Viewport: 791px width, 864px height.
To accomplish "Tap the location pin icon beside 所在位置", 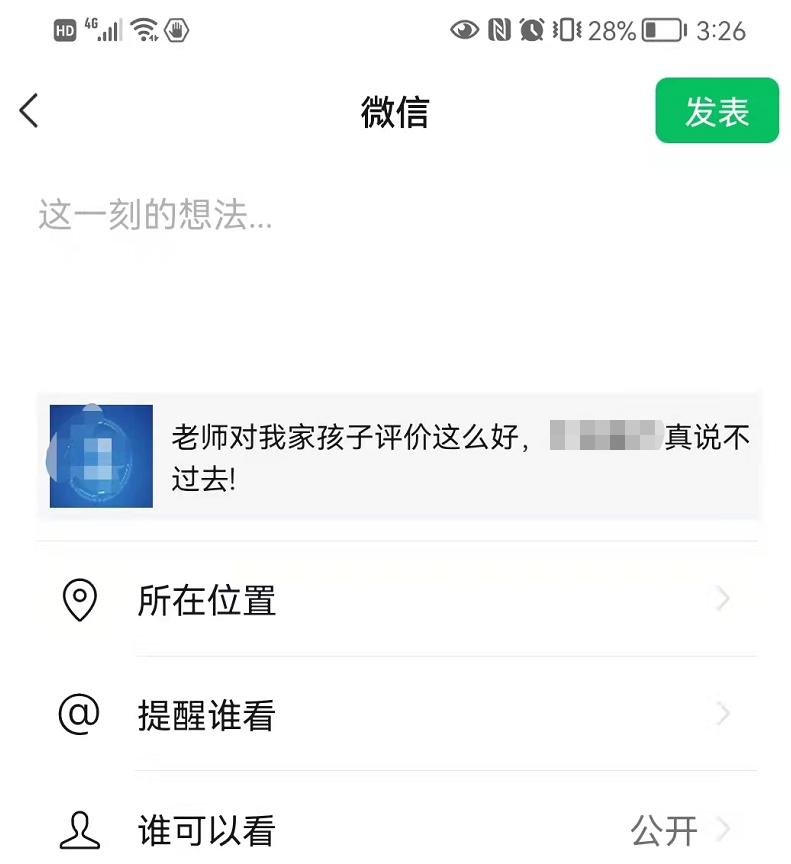I will (80, 600).
